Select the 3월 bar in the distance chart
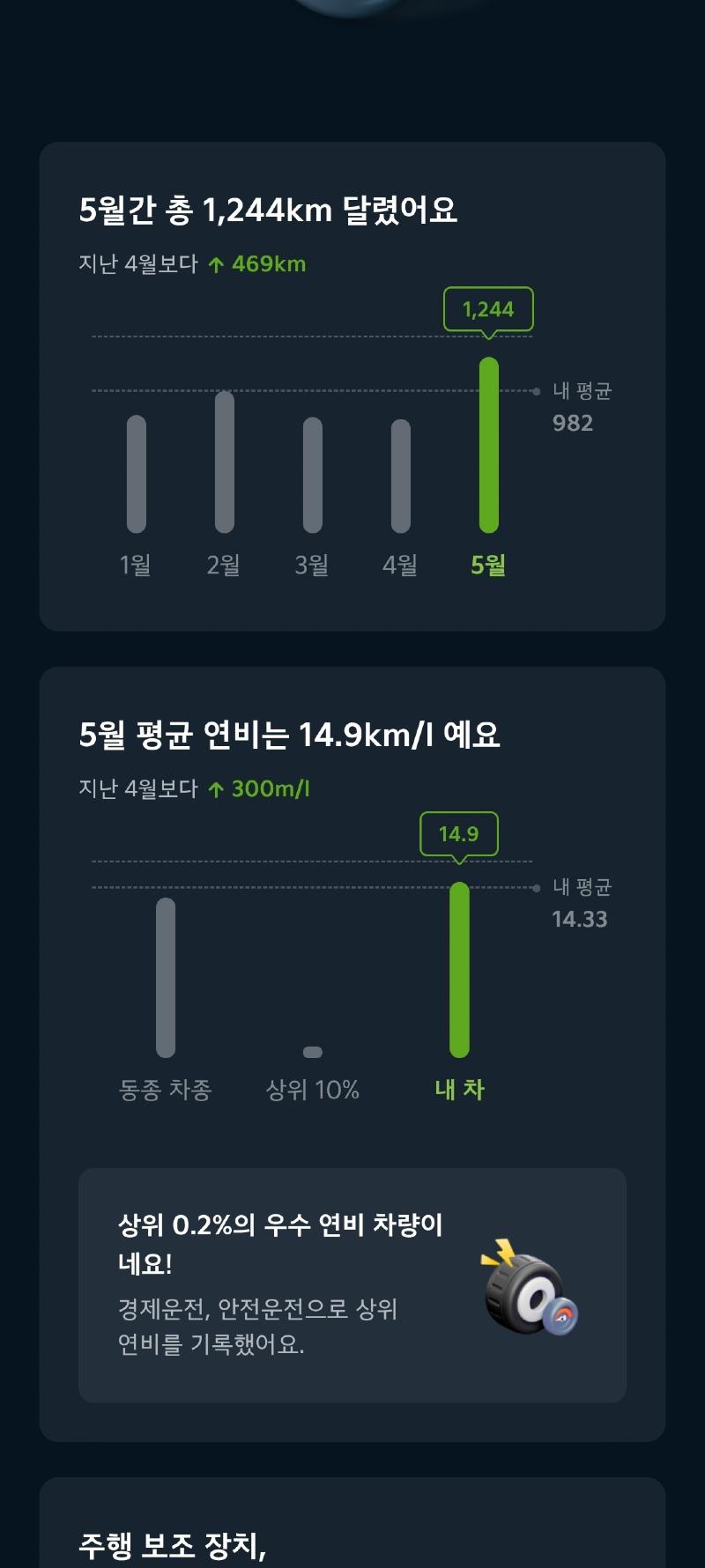705x1568 pixels. pos(313,475)
